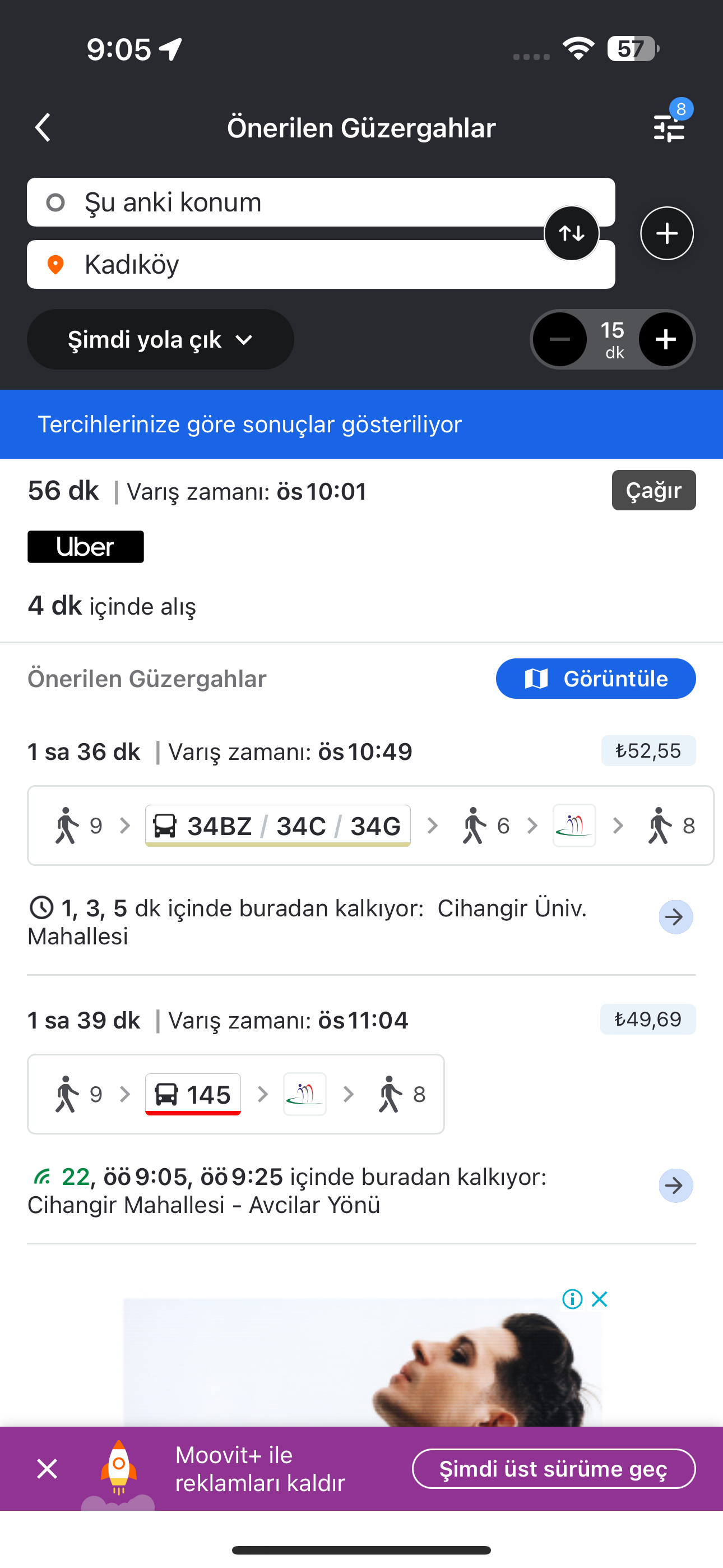Tap Çağır to request an Uber

pyautogui.click(x=654, y=490)
